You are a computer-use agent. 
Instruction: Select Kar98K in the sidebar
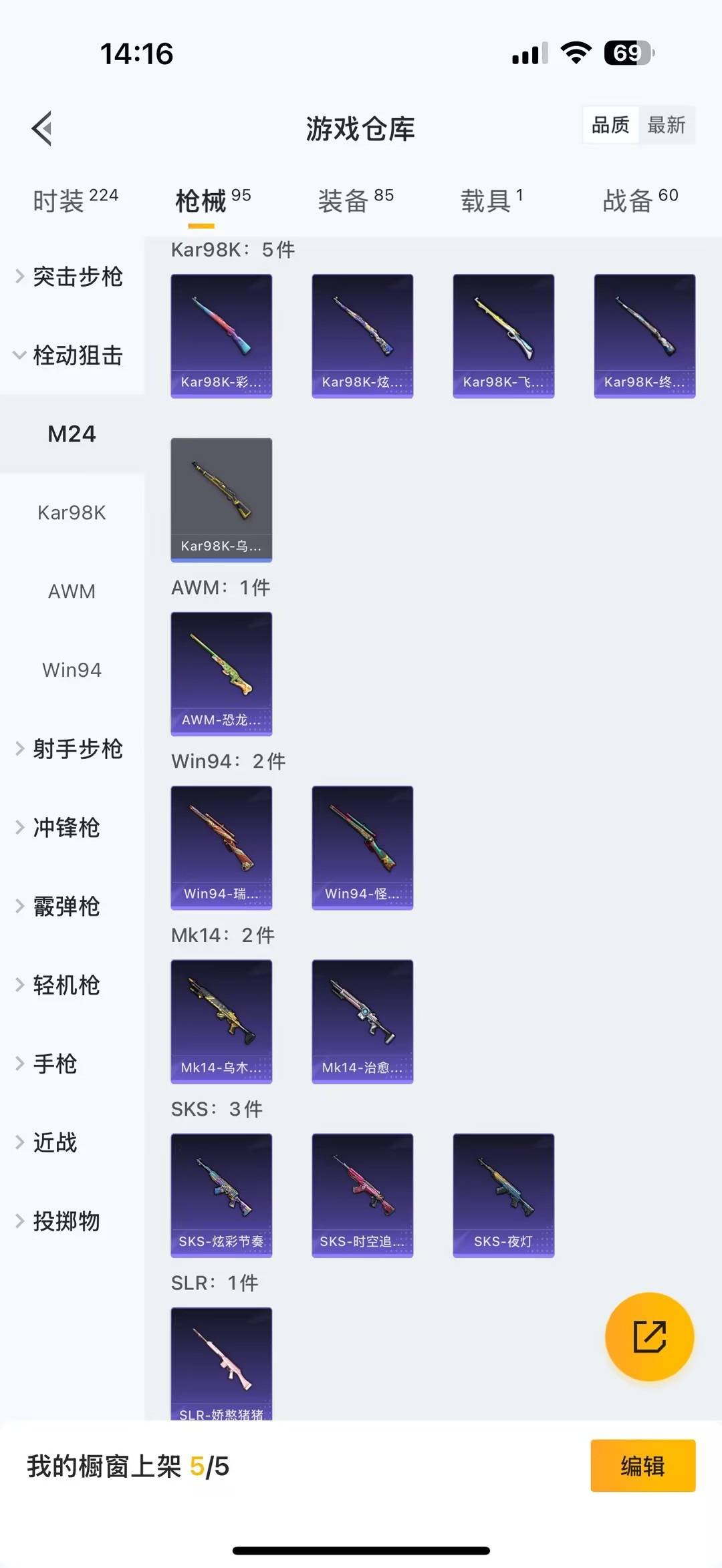point(72,512)
